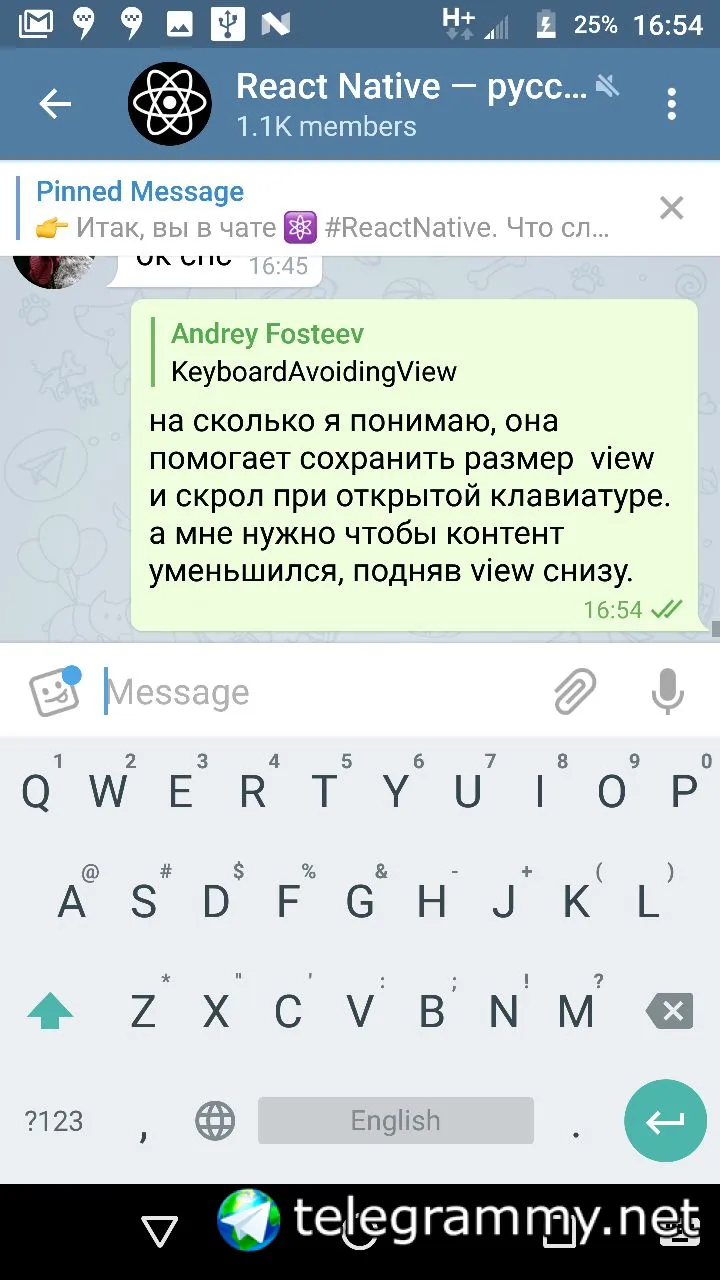Image resolution: width=720 pixels, height=1280 pixels.
Task: Tap the globe language key
Action: click(x=215, y=1121)
